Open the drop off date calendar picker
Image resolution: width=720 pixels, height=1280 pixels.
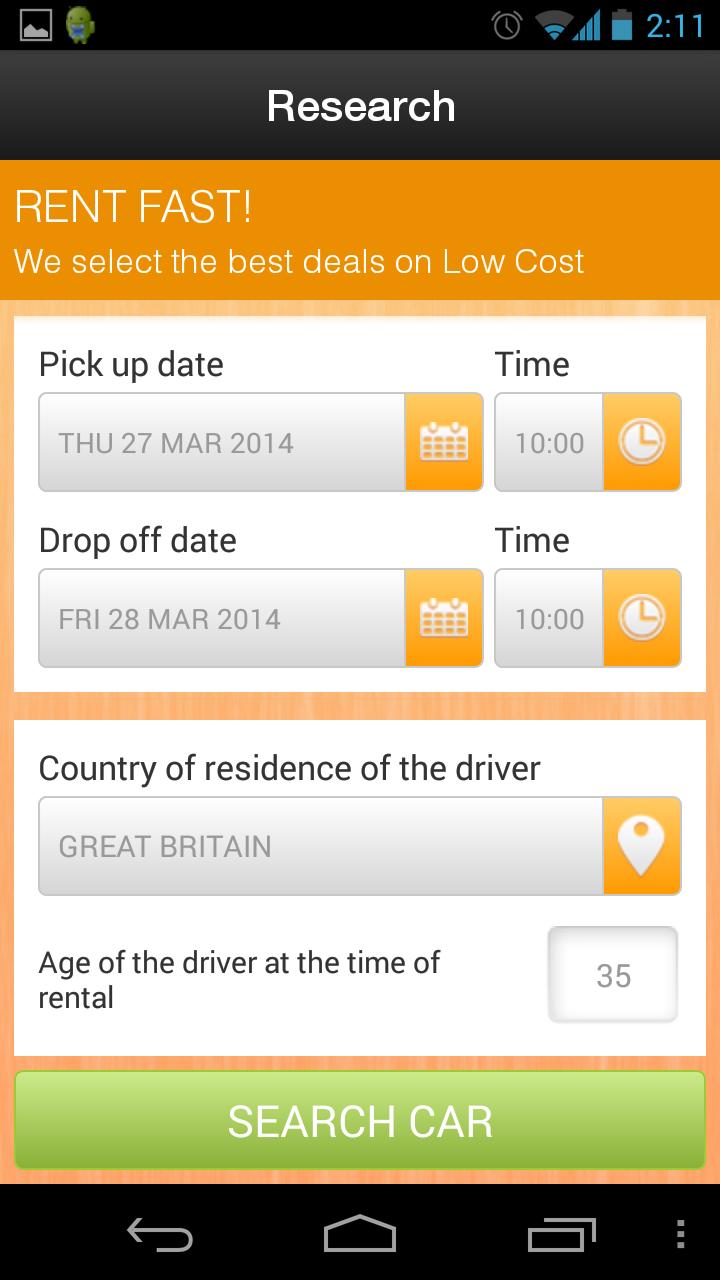443,618
